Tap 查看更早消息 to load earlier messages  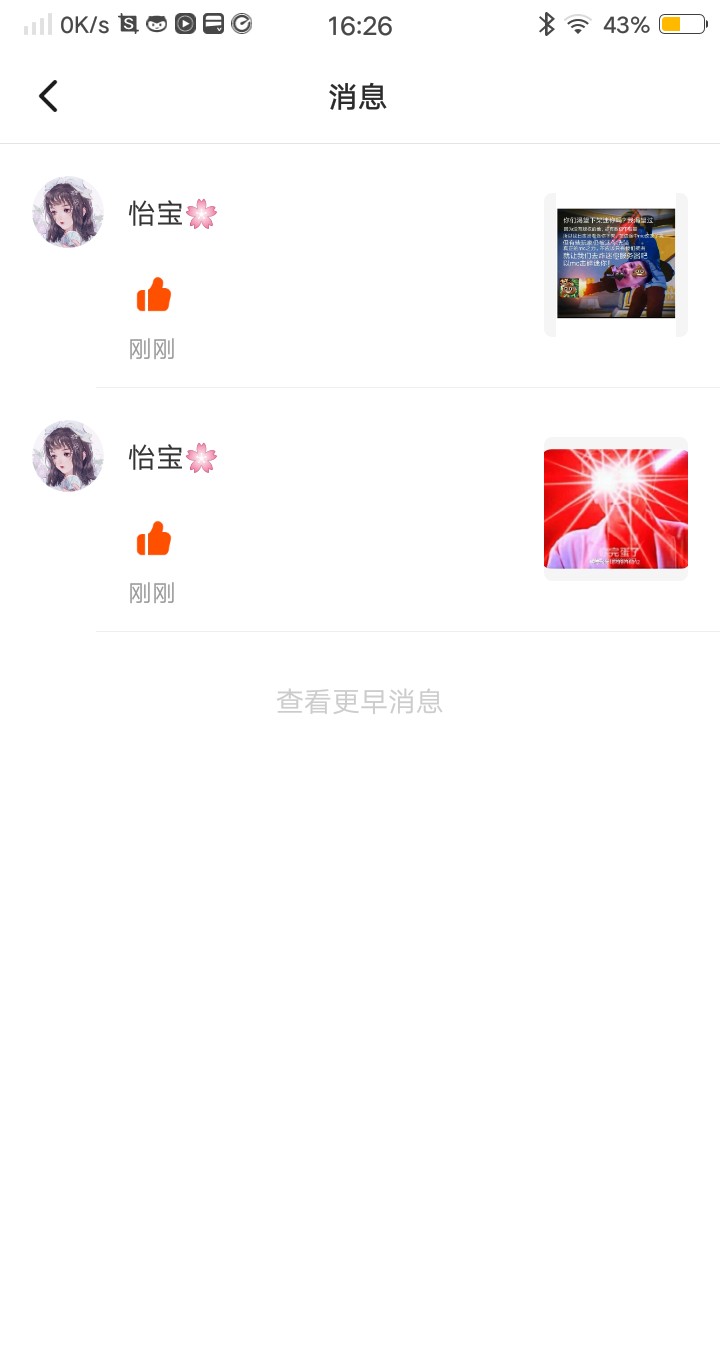(359, 702)
